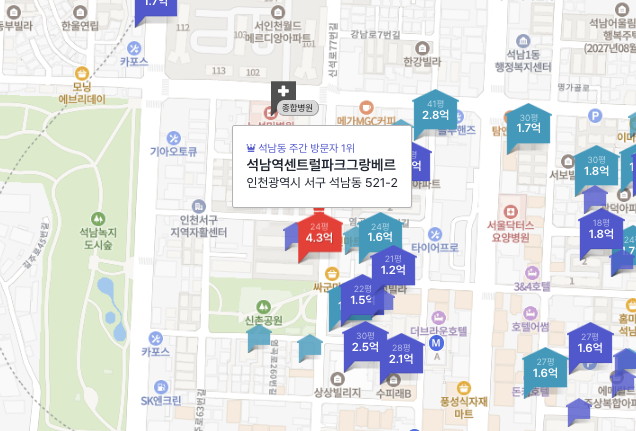This screenshot has height=431, width=636.
Task: Open the dark blue 27평 1.6억 marker
Action: (x=588, y=345)
